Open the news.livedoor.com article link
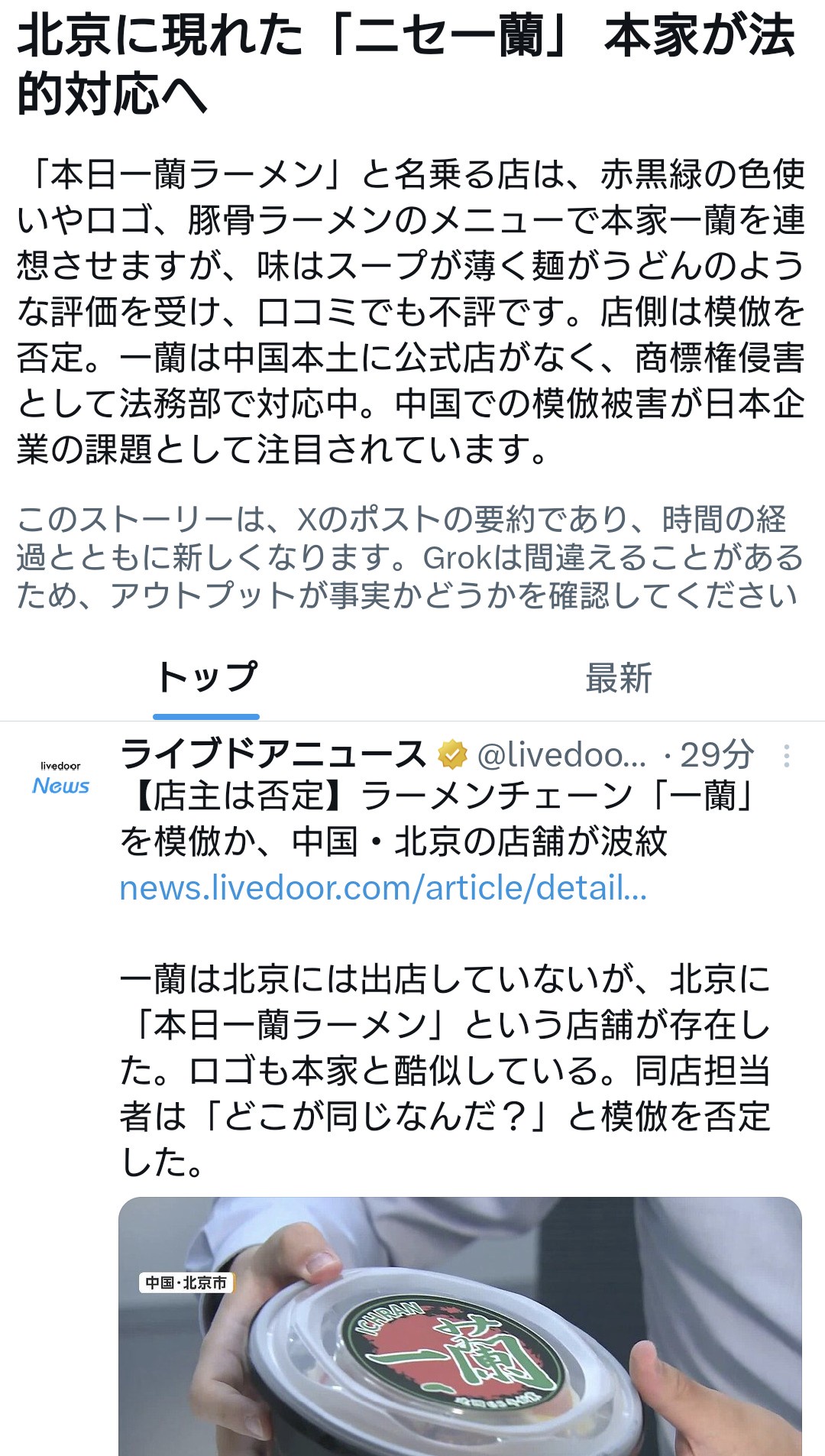Image resolution: width=825 pixels, height=1456 pixels. click(383, 888)
